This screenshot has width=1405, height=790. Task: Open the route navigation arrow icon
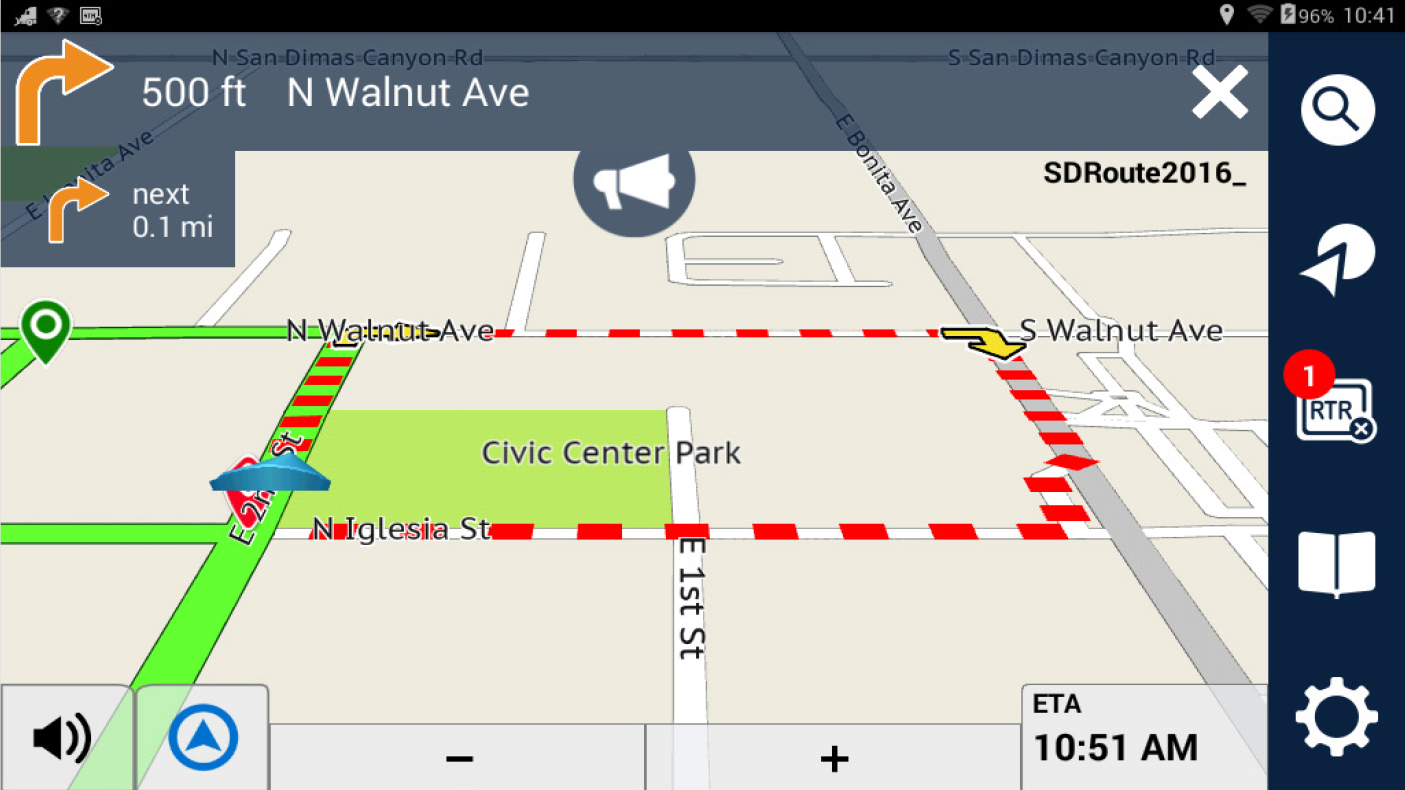[x=1337, y=260]
